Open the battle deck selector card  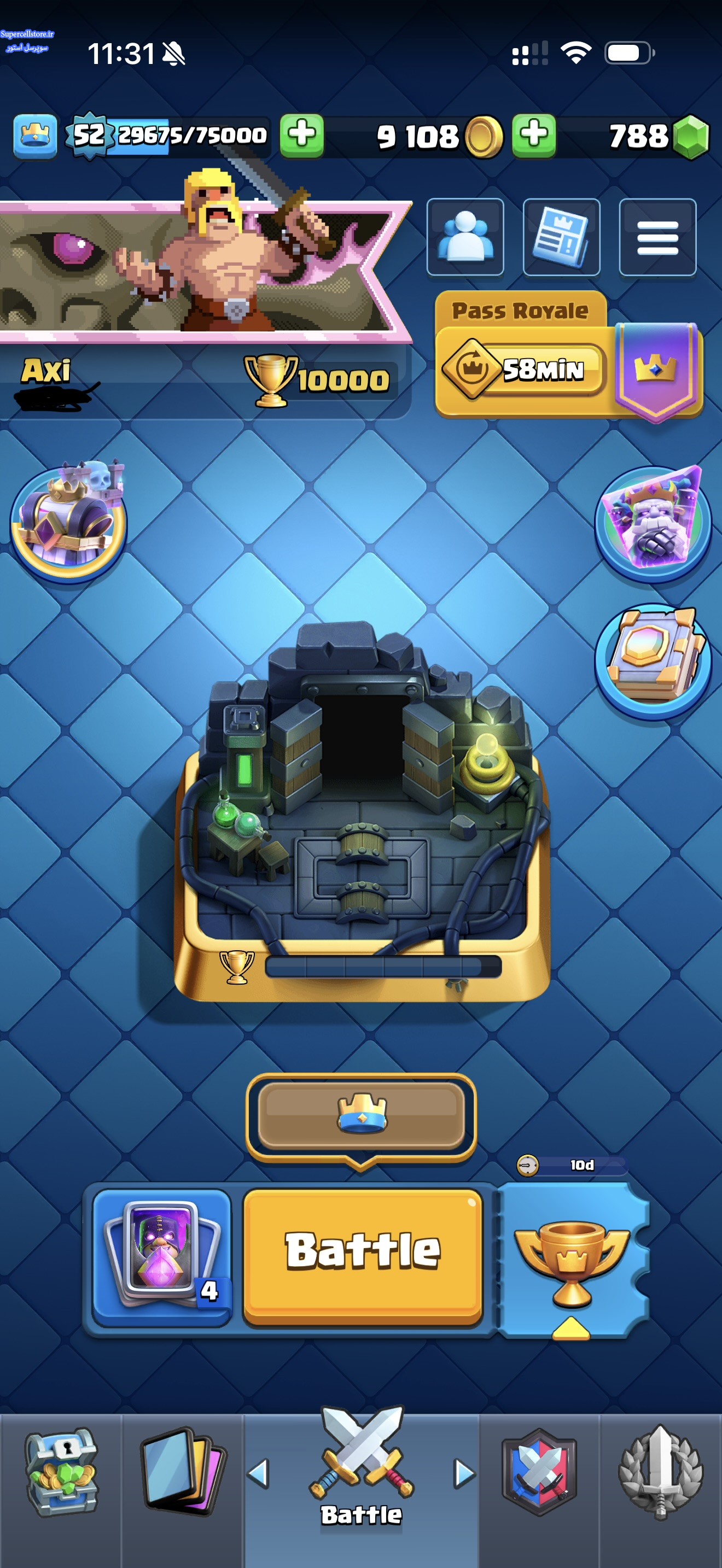click(x=162, y=1256)
